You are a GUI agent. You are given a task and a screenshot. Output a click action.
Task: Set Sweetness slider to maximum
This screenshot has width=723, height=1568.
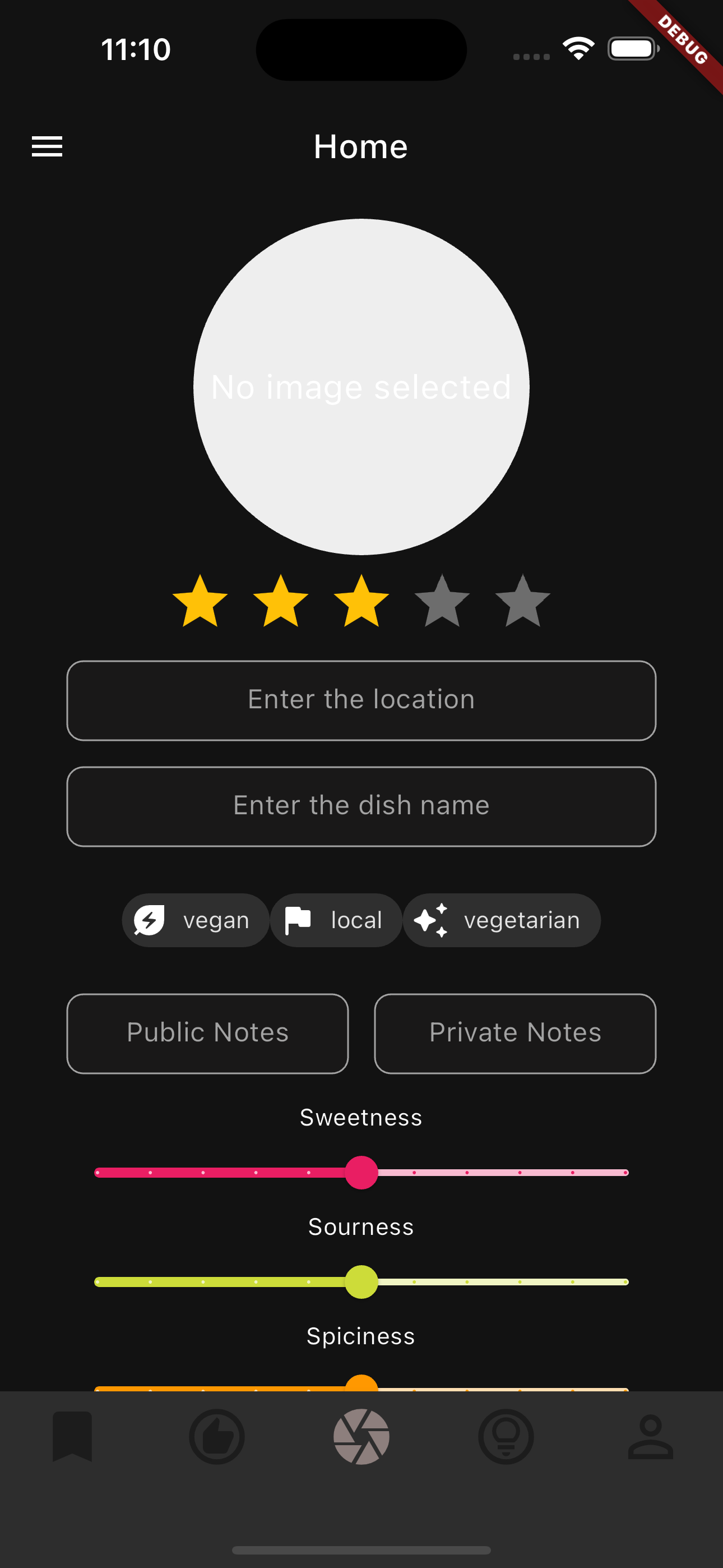pos(625,1172)
